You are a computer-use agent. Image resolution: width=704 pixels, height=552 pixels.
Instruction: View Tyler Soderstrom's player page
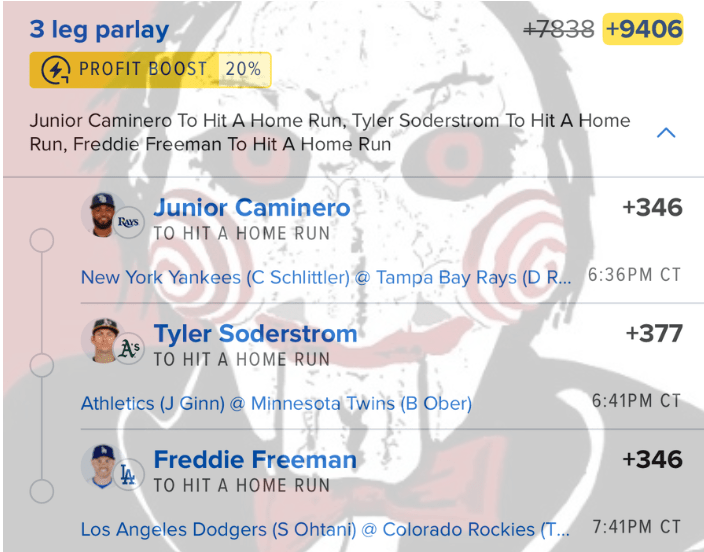[x=255, y=334]
